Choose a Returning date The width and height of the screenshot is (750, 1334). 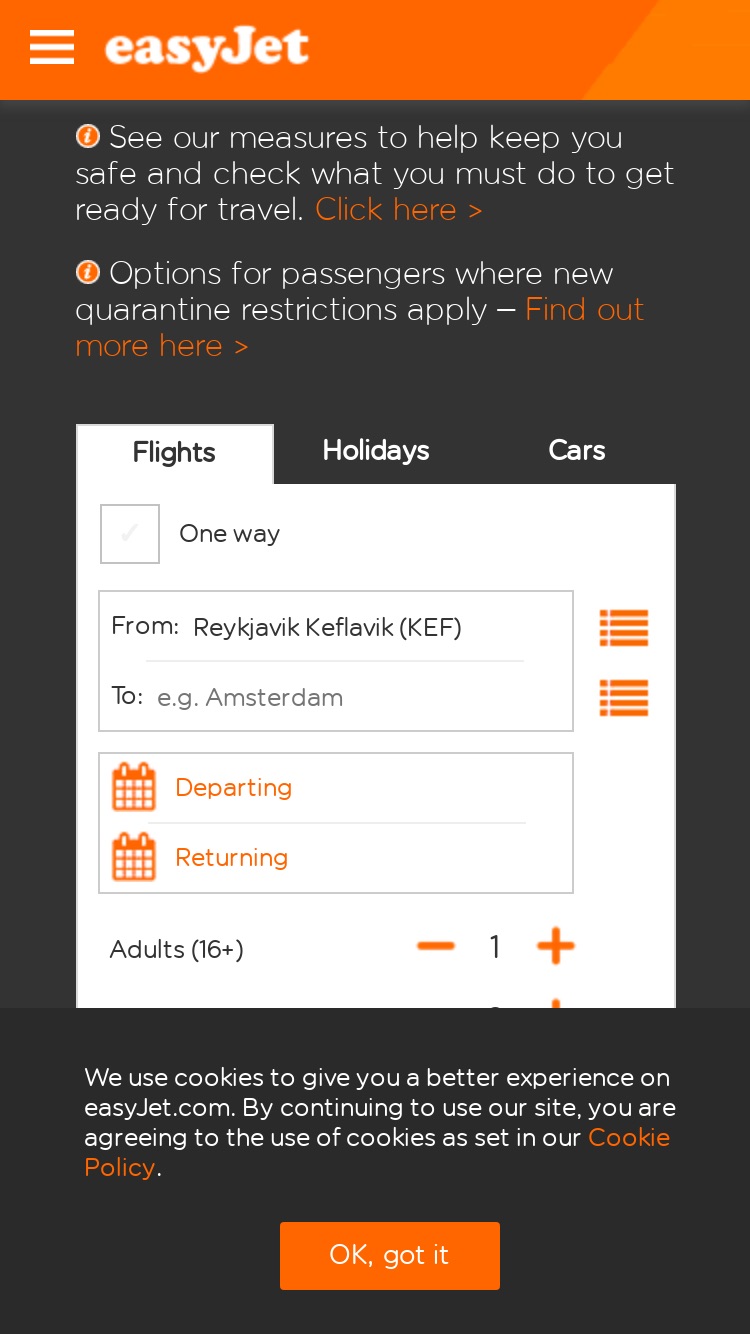click(336, 858)
